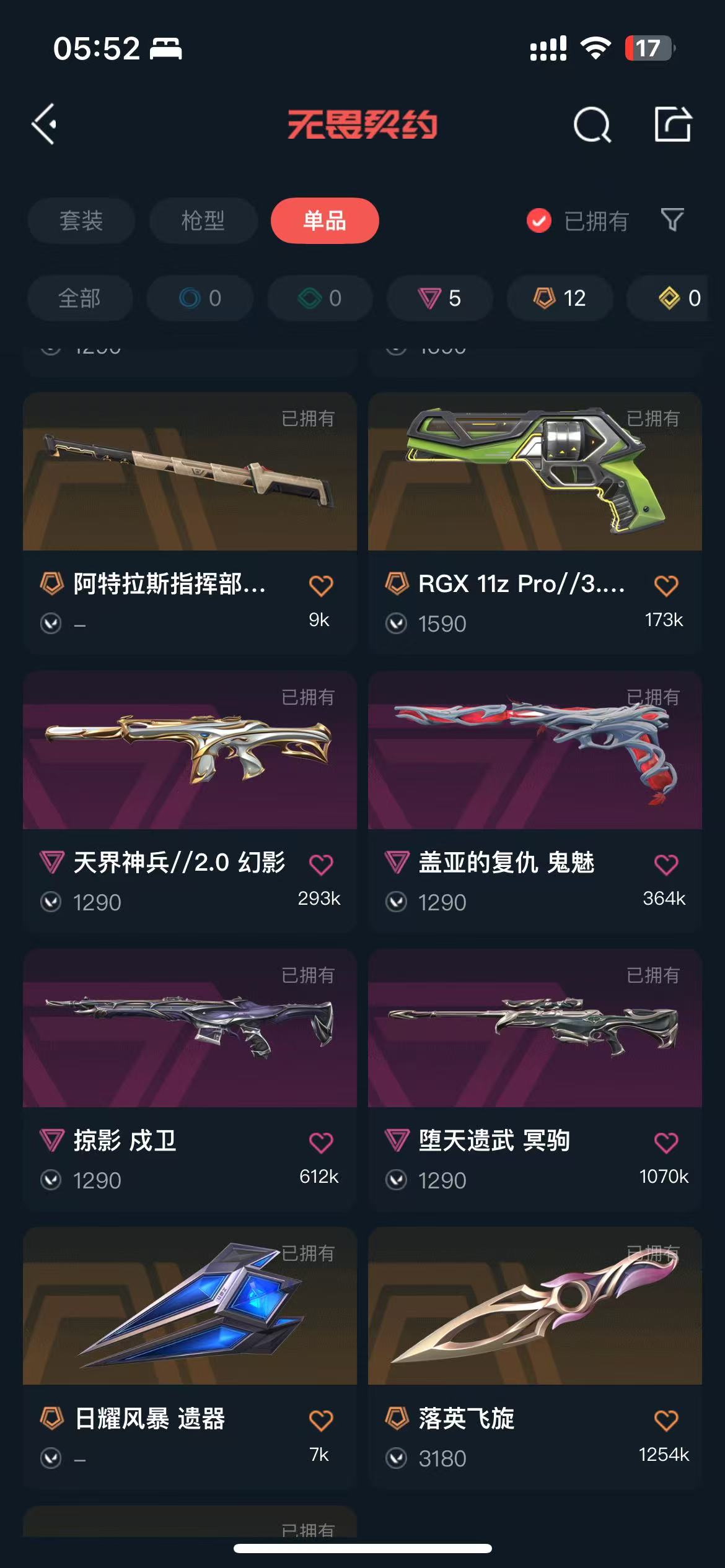Select the 单品 tab

[x=325, y=220]
